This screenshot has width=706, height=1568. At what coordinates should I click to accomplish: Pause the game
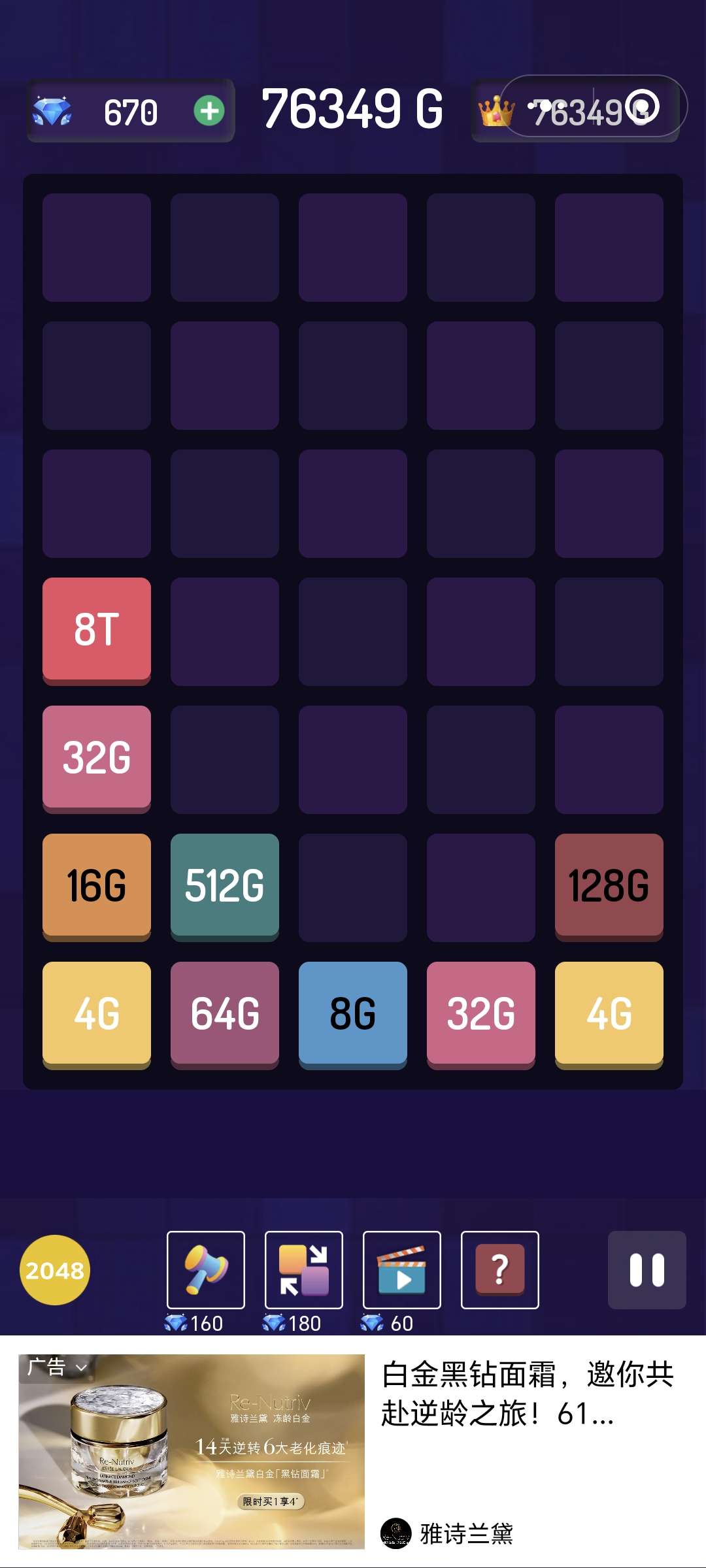(x=647, y=1269)
